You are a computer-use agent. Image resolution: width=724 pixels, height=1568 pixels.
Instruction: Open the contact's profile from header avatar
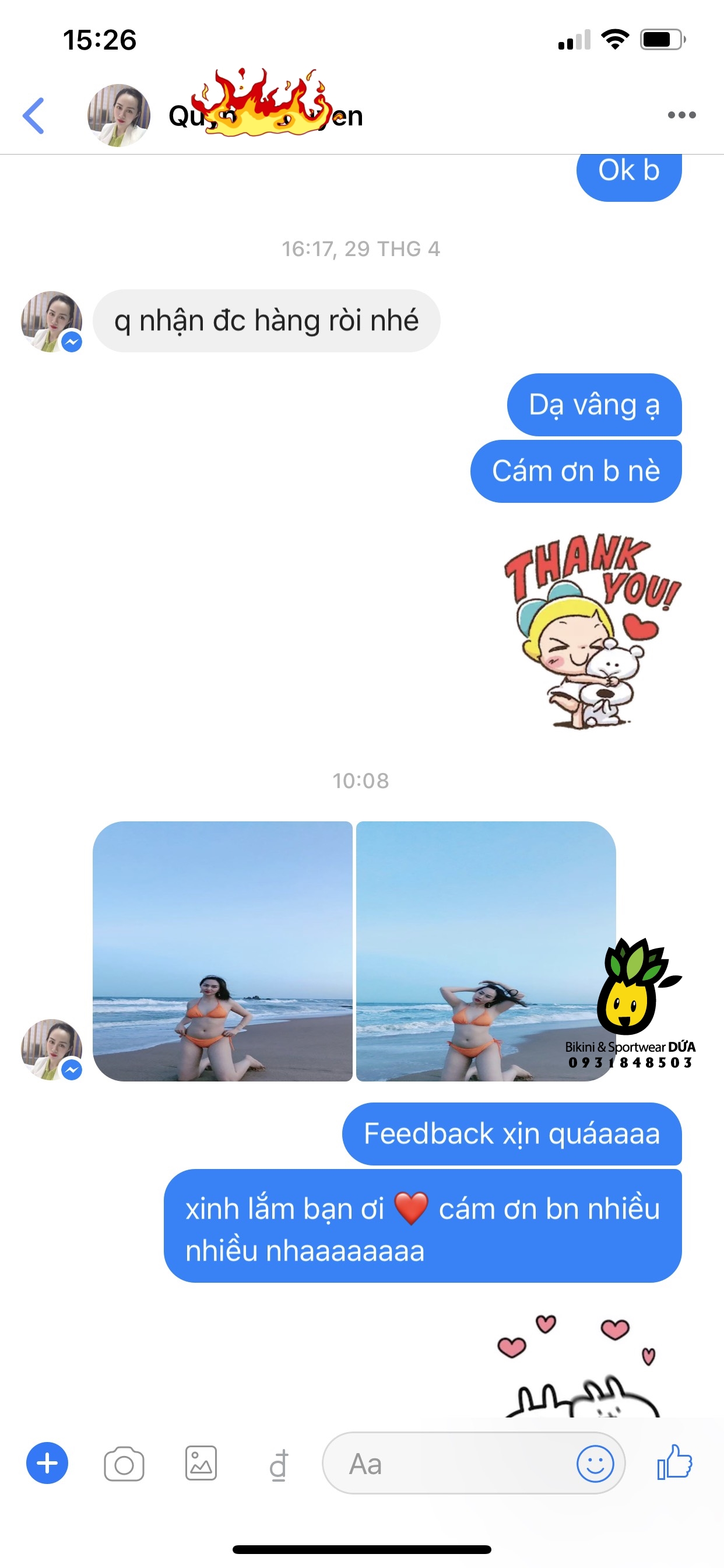point(119,115)
